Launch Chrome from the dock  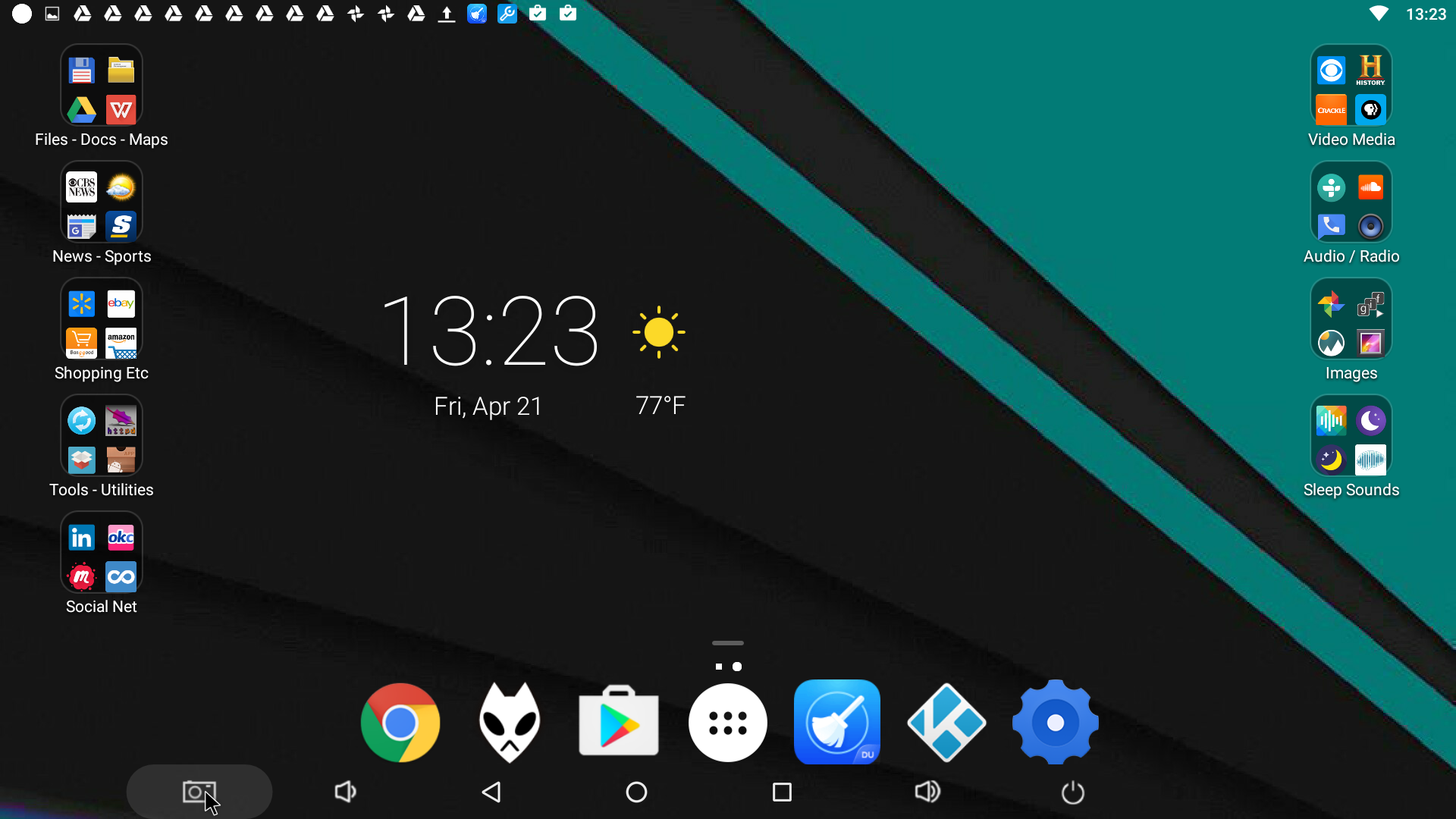tap(400, 723)
